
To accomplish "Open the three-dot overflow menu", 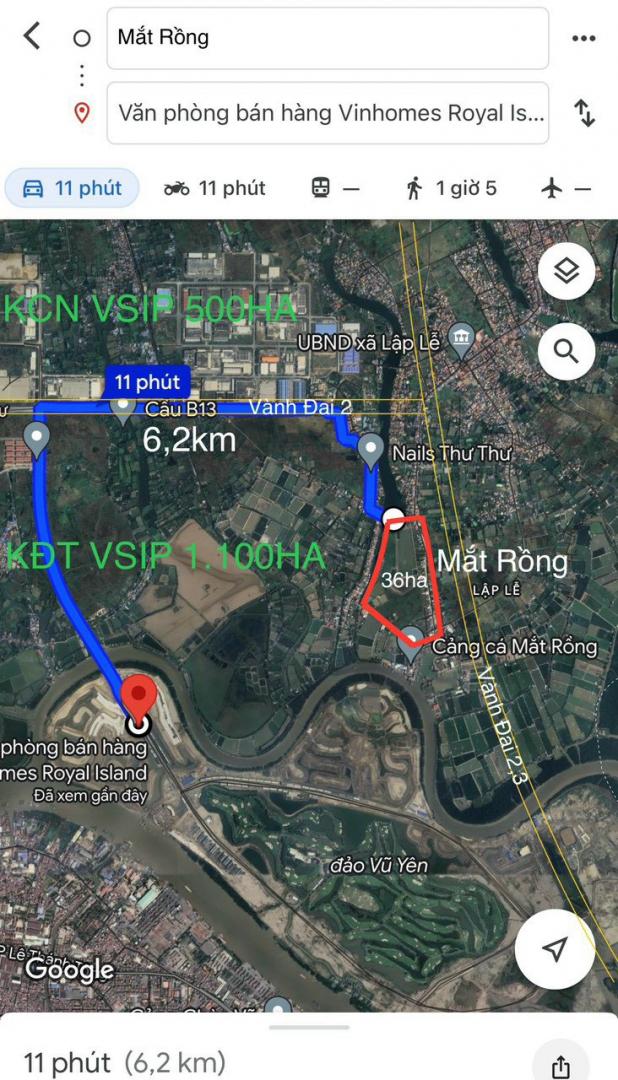I will [583, 38].
